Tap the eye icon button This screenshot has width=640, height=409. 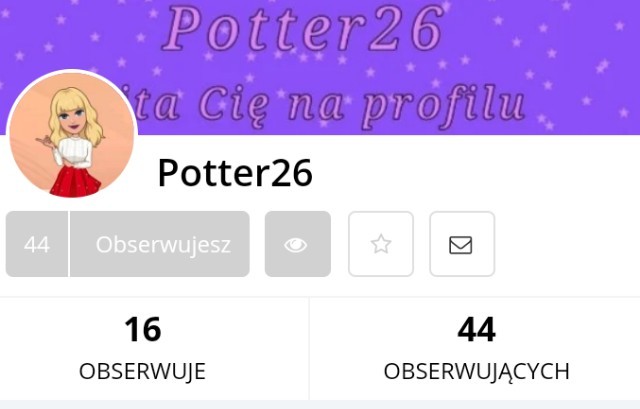298,244
